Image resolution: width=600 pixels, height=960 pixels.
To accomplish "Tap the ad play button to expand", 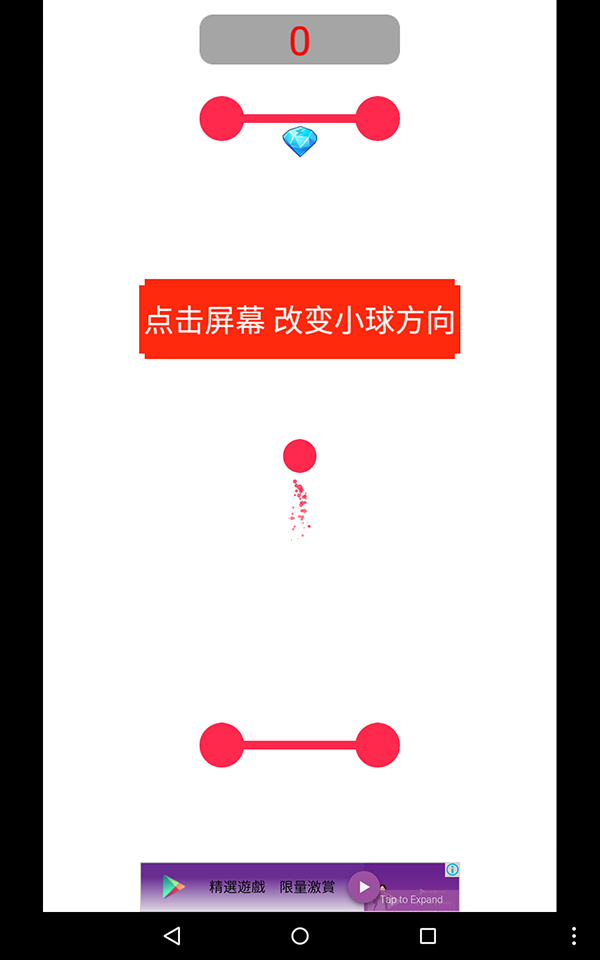I will 363,887.
